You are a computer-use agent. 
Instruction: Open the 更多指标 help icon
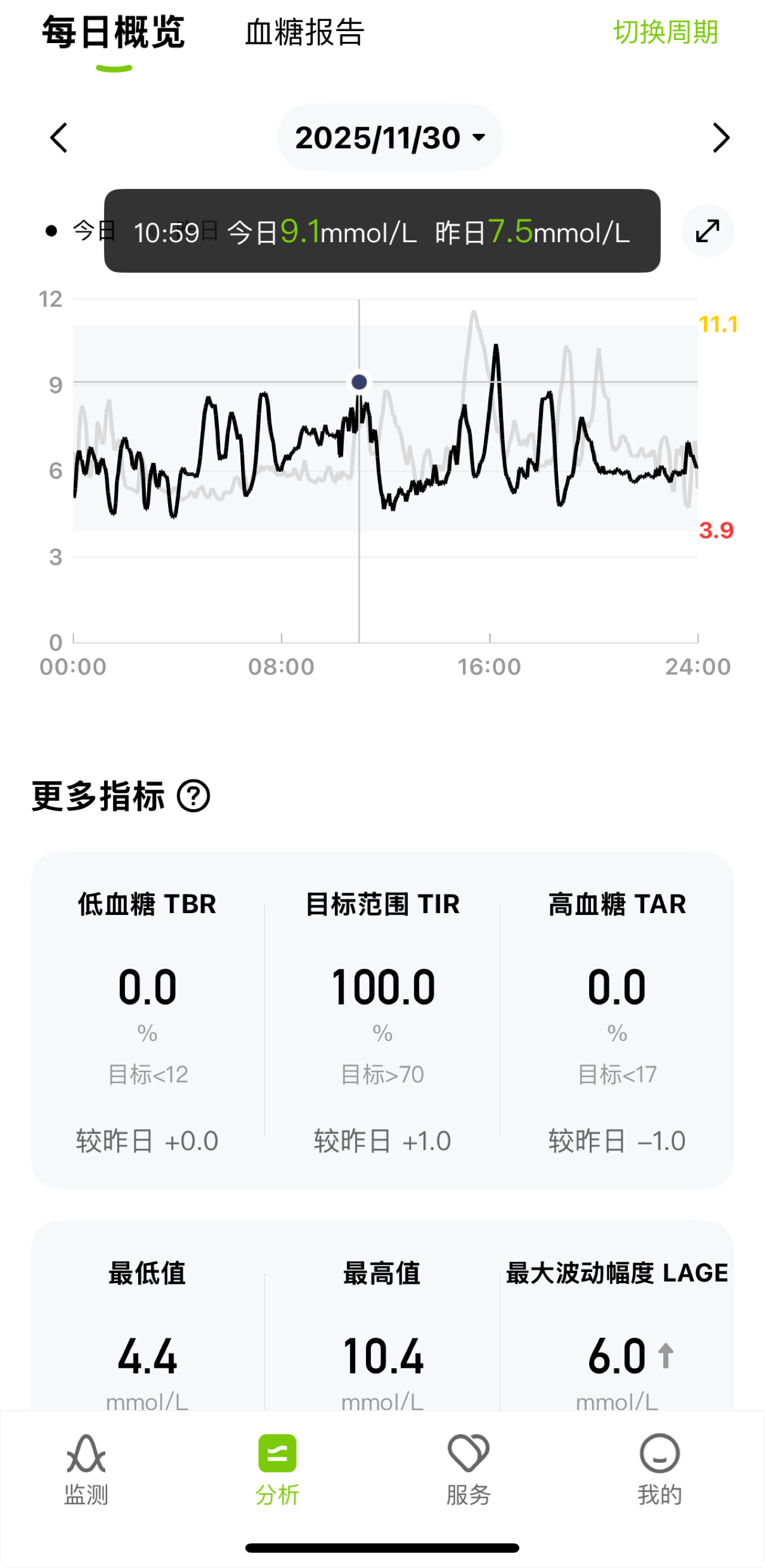coord(194,796)
